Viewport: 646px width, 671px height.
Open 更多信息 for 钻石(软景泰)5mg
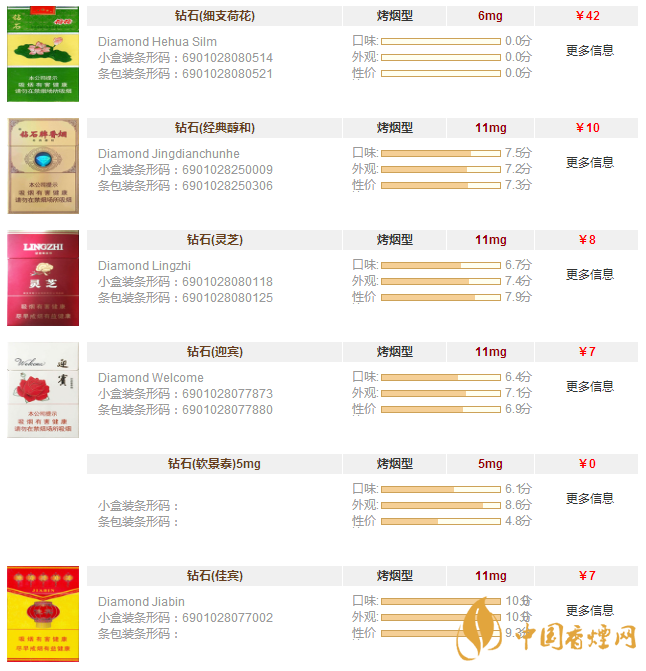coord(589,498)
